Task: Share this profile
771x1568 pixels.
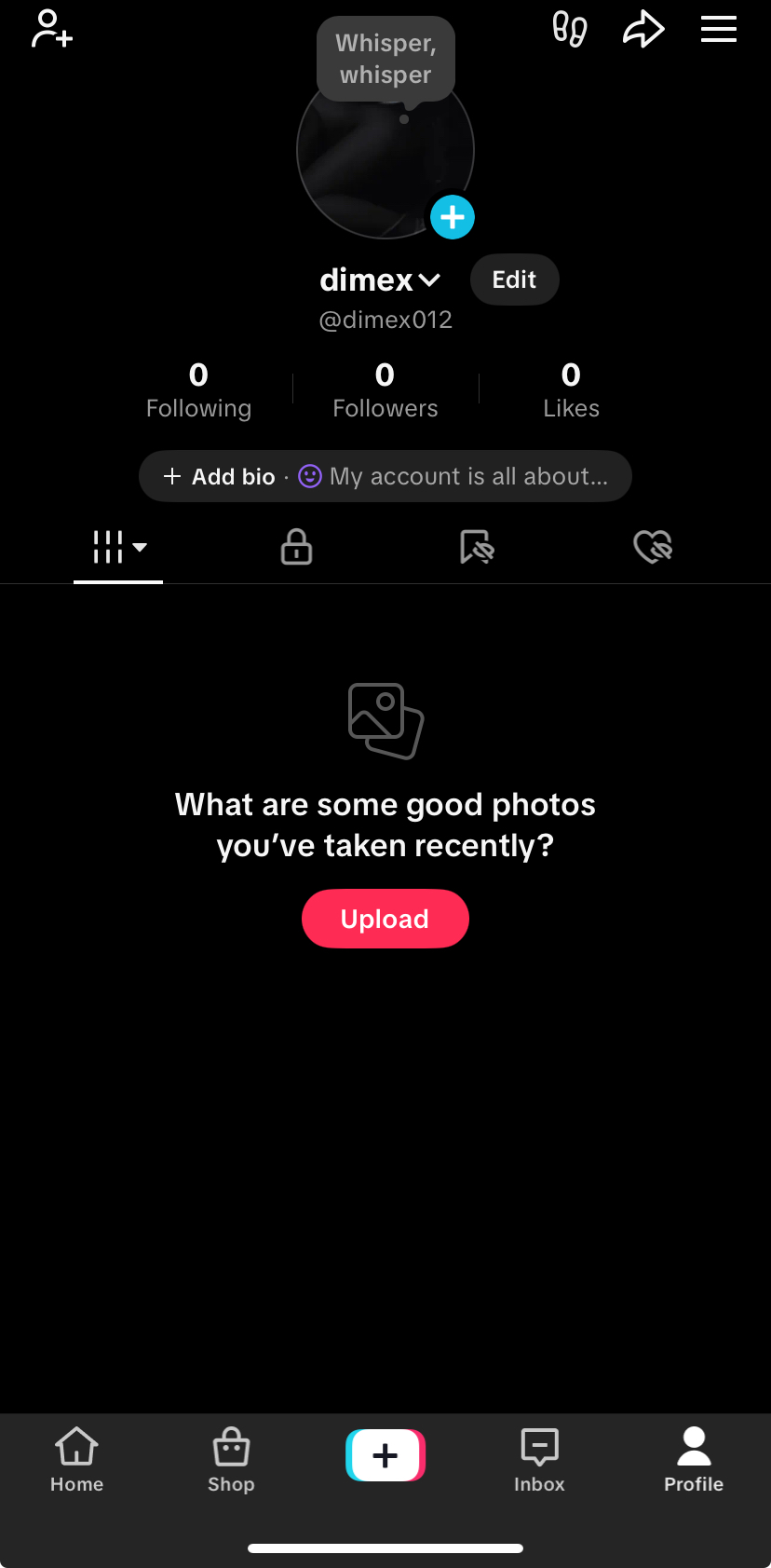Action: click(643, 29)
